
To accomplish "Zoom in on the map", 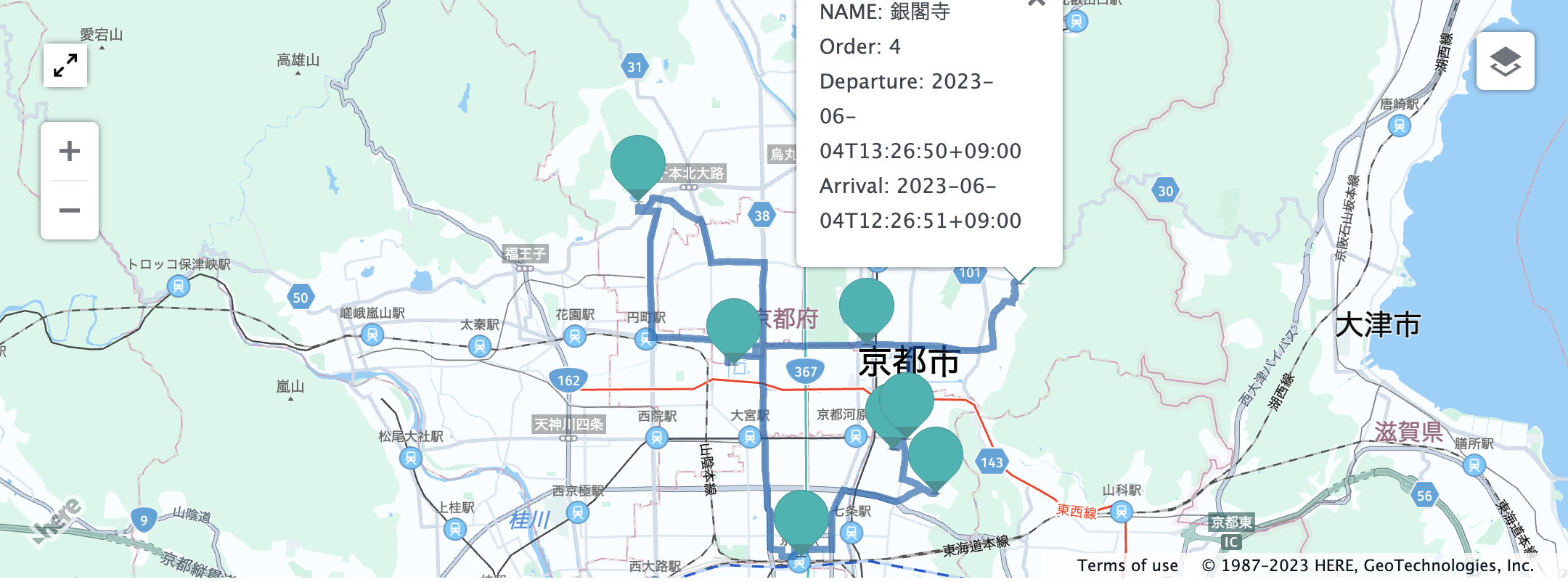I will click(x=70, y=151).
